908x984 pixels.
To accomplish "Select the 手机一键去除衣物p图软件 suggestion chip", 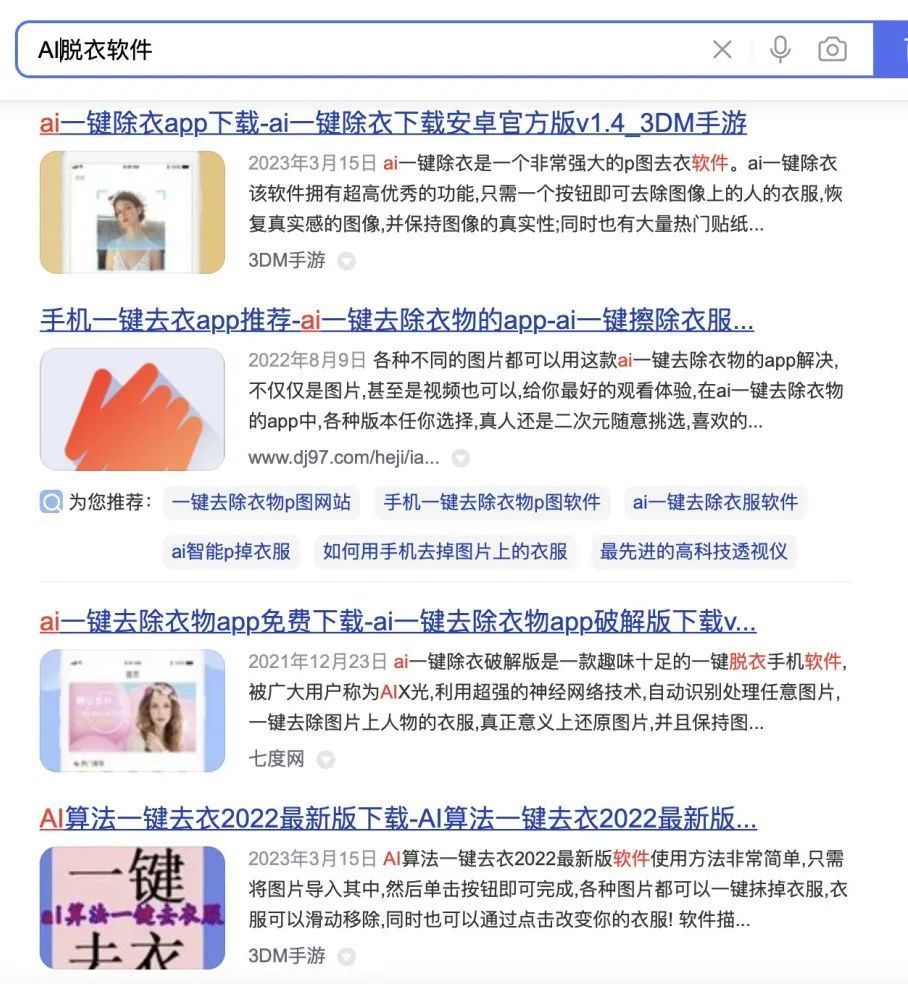I will point(492,502).
